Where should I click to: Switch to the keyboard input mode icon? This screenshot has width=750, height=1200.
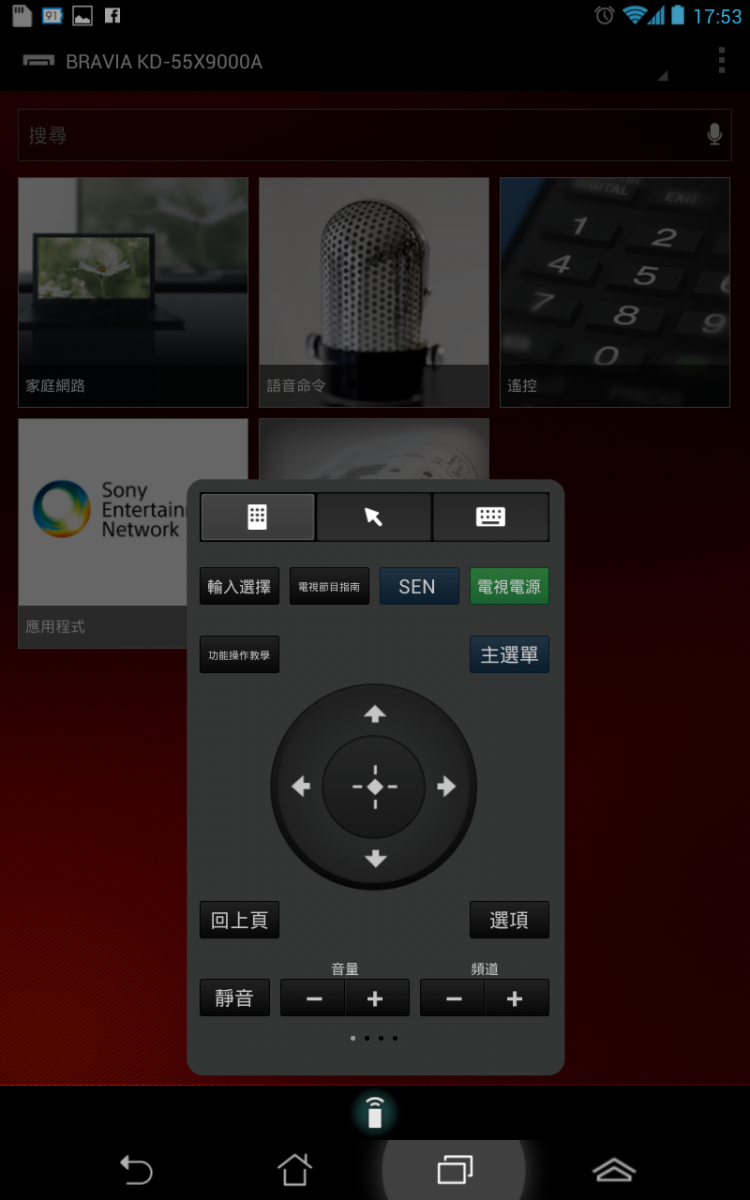[x=490, y=516]
